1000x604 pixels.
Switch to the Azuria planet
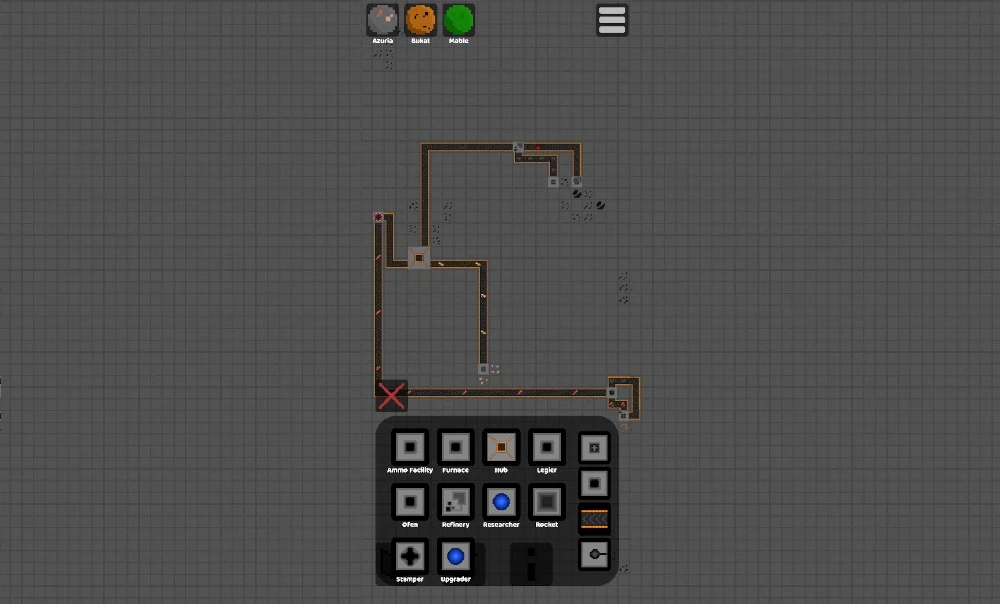(x=383, y=19)
